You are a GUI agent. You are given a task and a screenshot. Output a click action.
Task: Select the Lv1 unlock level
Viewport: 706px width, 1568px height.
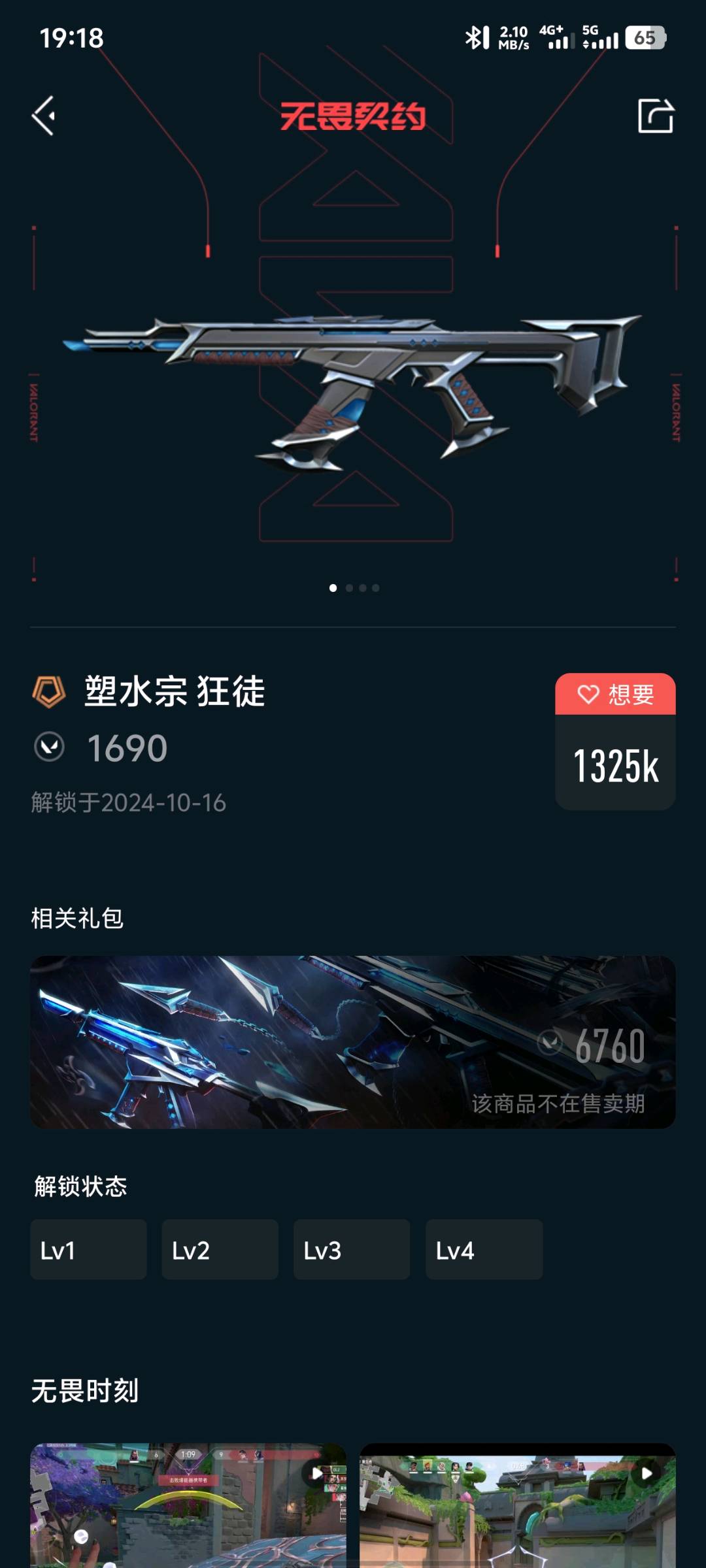point(88,1250)
